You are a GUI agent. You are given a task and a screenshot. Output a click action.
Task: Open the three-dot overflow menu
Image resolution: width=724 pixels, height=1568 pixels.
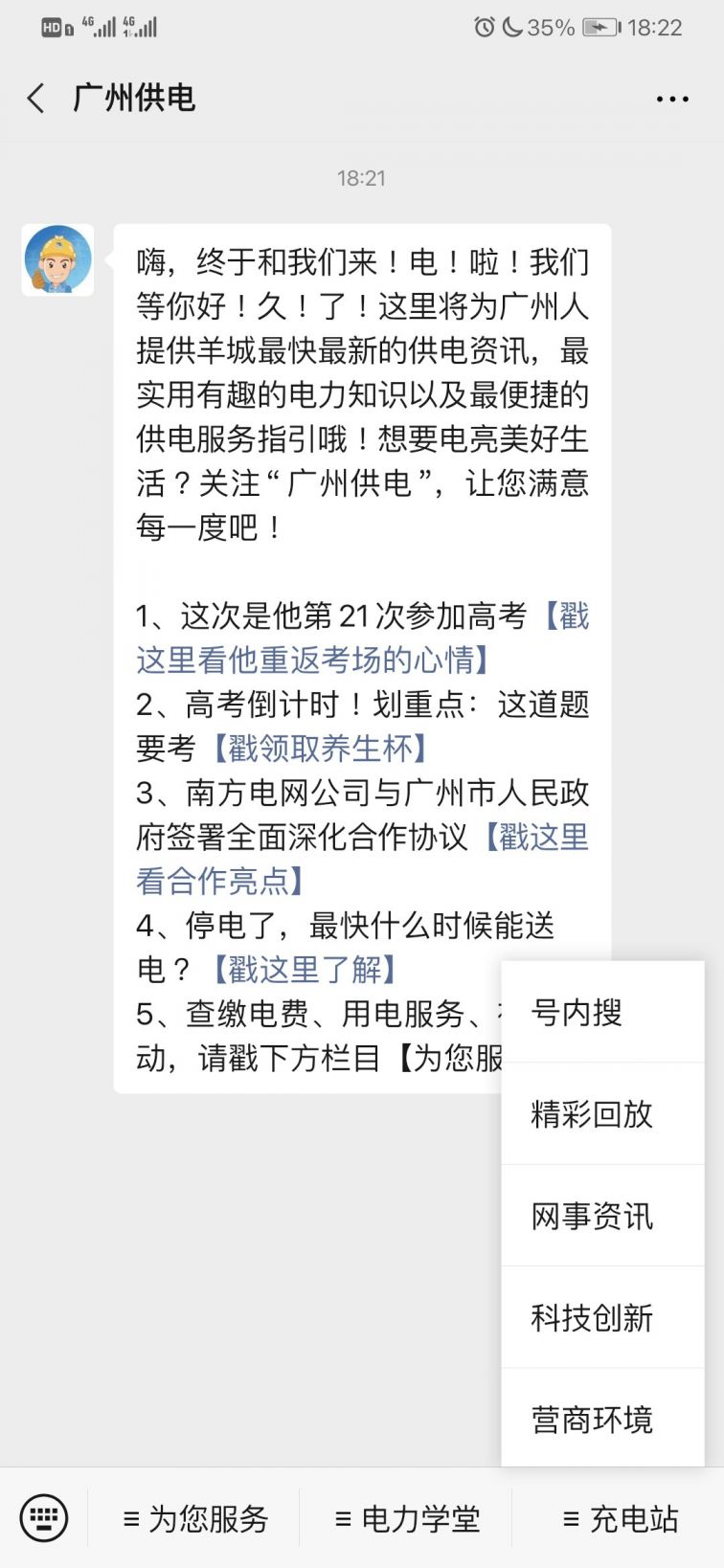click(x=671, y=100)
